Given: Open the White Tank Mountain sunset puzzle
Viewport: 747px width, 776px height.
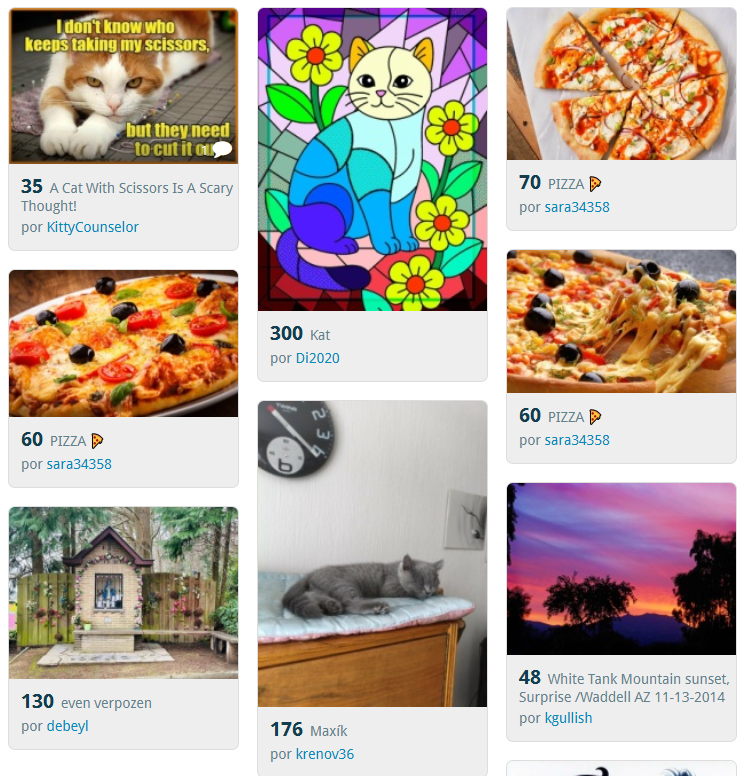Looking at the screenshot, I should pyautogui.click(x=621, y=568).
